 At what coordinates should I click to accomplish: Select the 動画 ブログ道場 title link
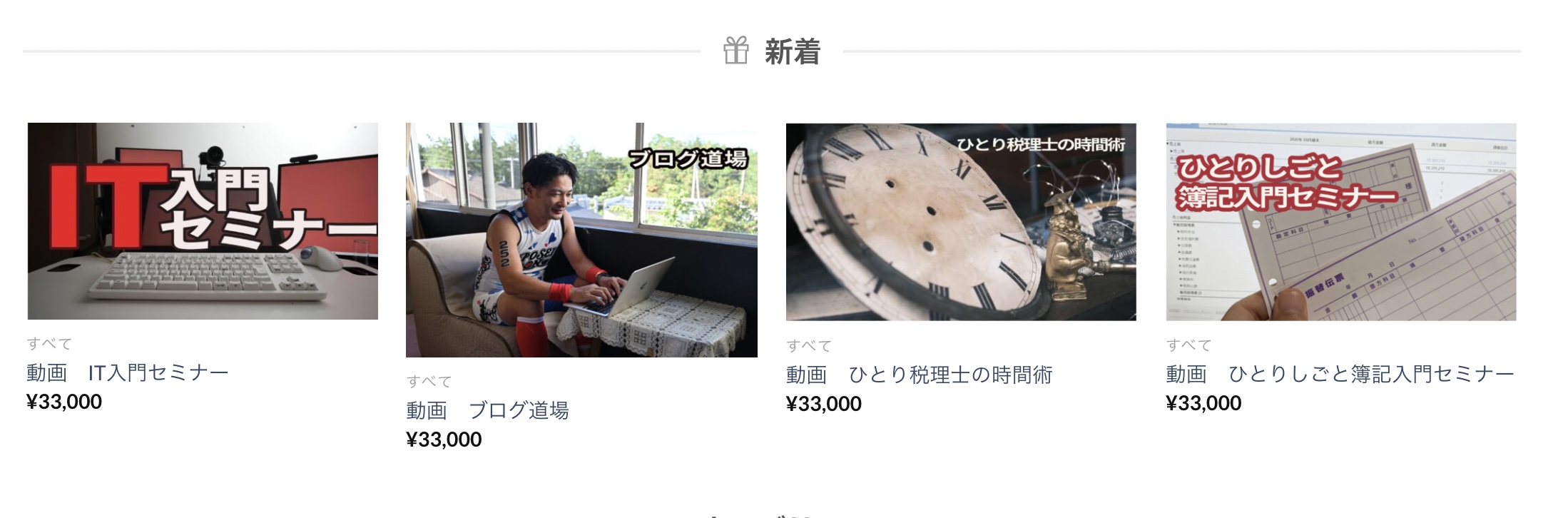click(487, 410)
